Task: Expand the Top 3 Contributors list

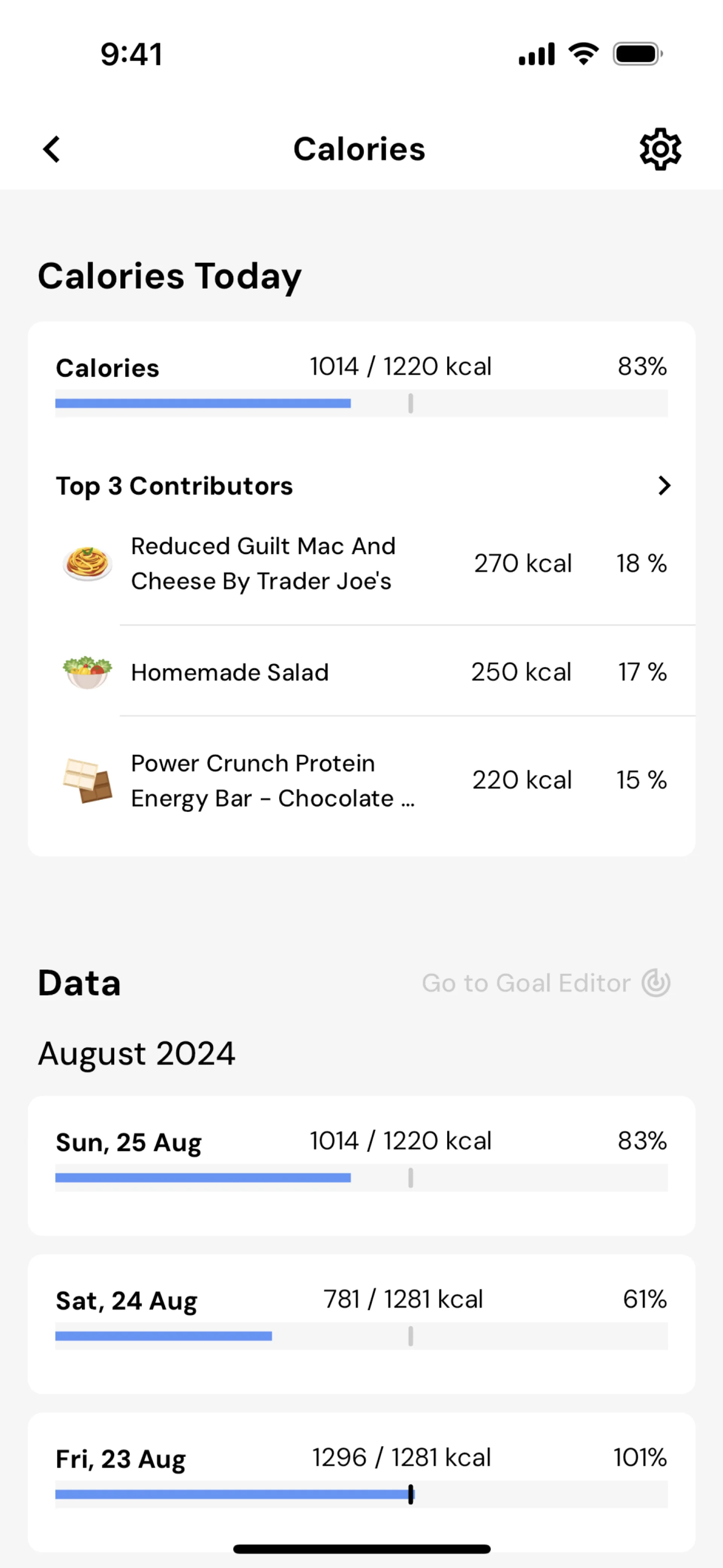Action: point(664,486)
